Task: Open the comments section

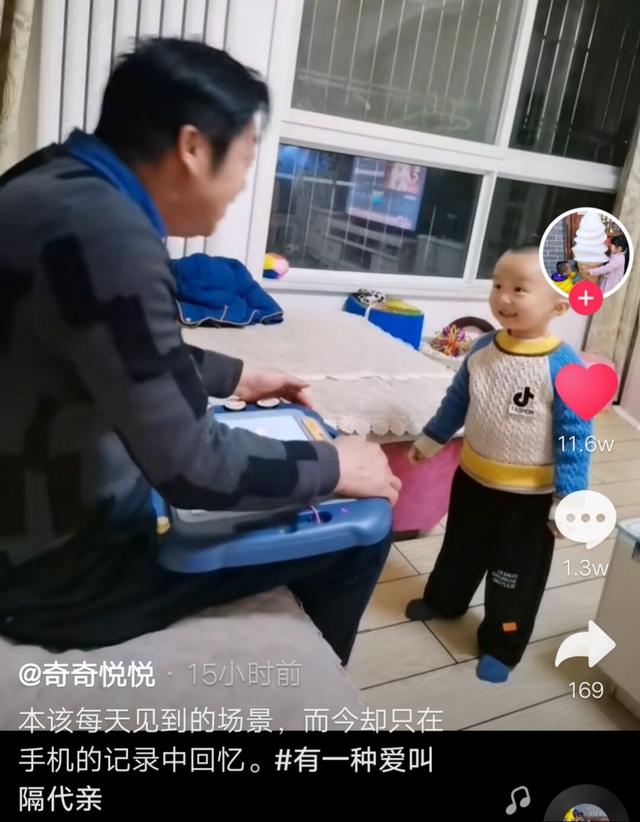Action: (585, 520)
